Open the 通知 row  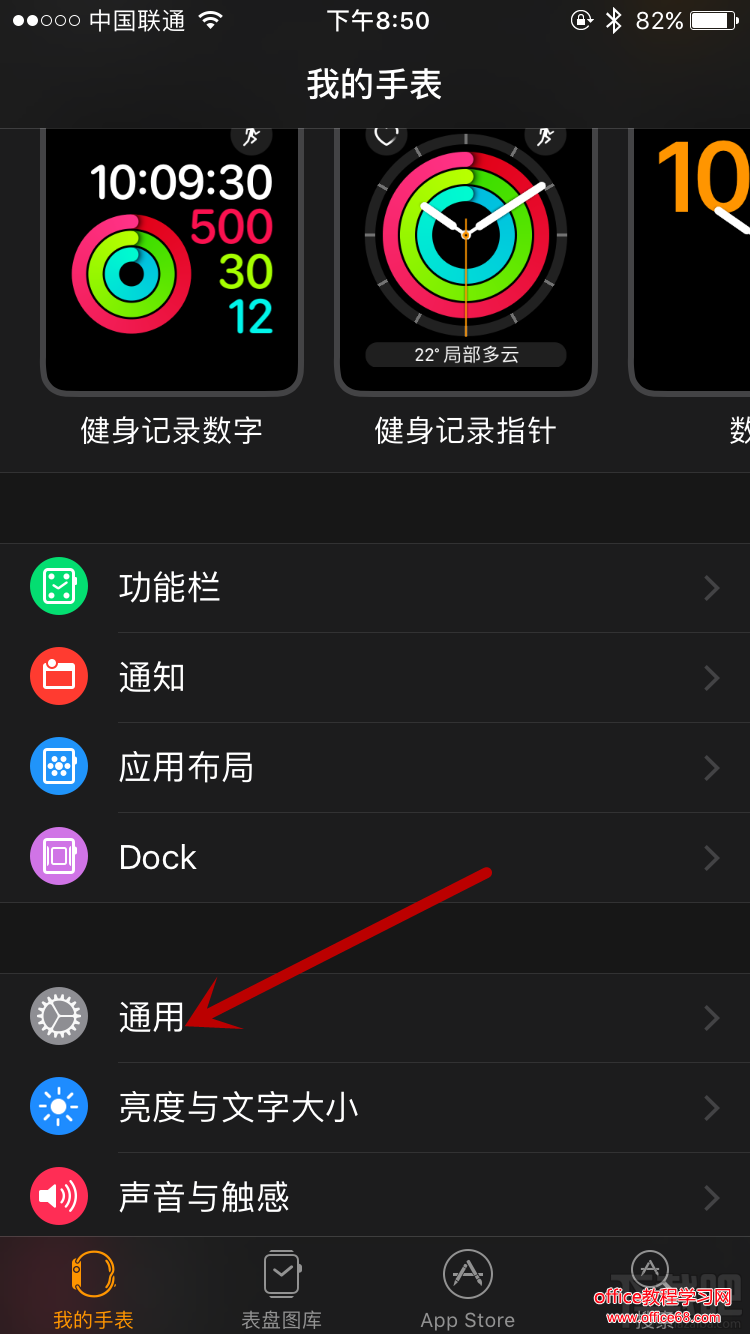(375, 678)
